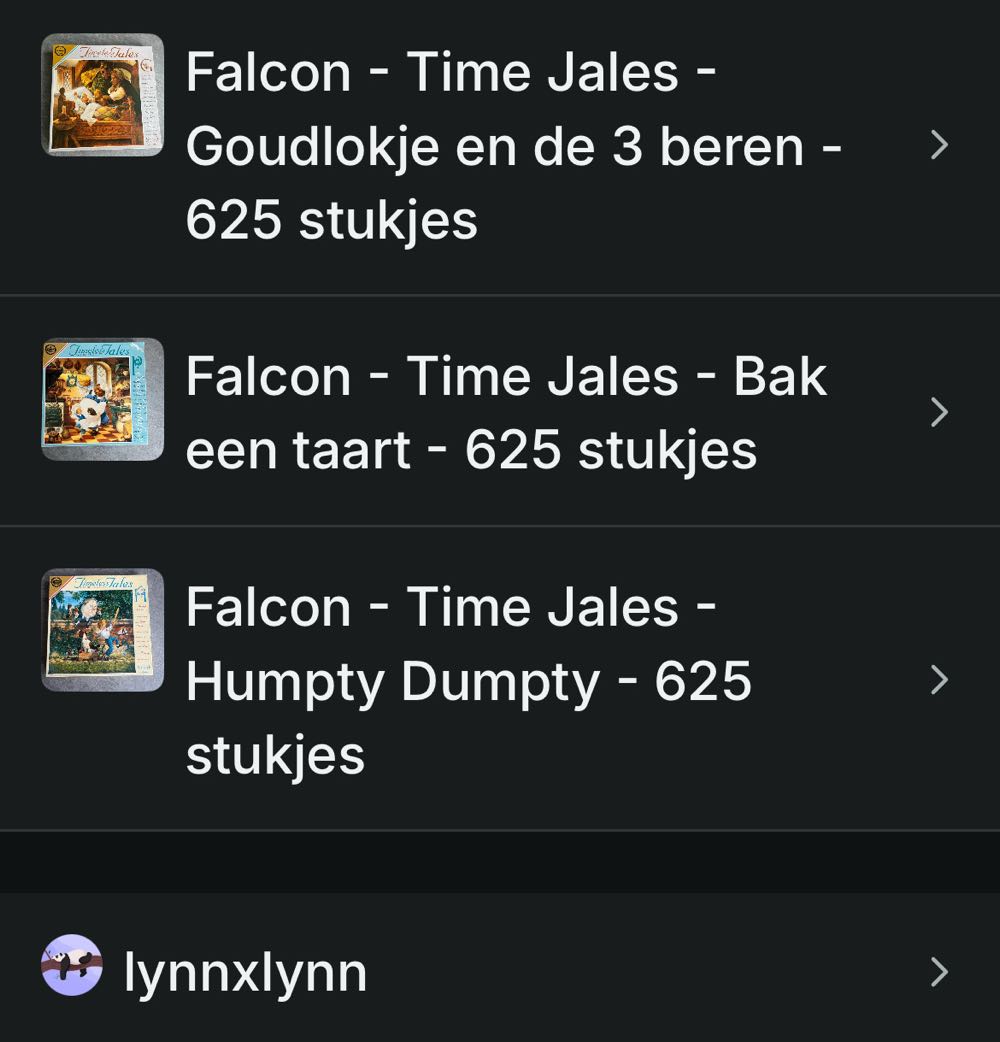Screen dimensions: 1000x1042
Task: Expand the Humpty Dumpty listing chevron
Action: tap(938, 680)
